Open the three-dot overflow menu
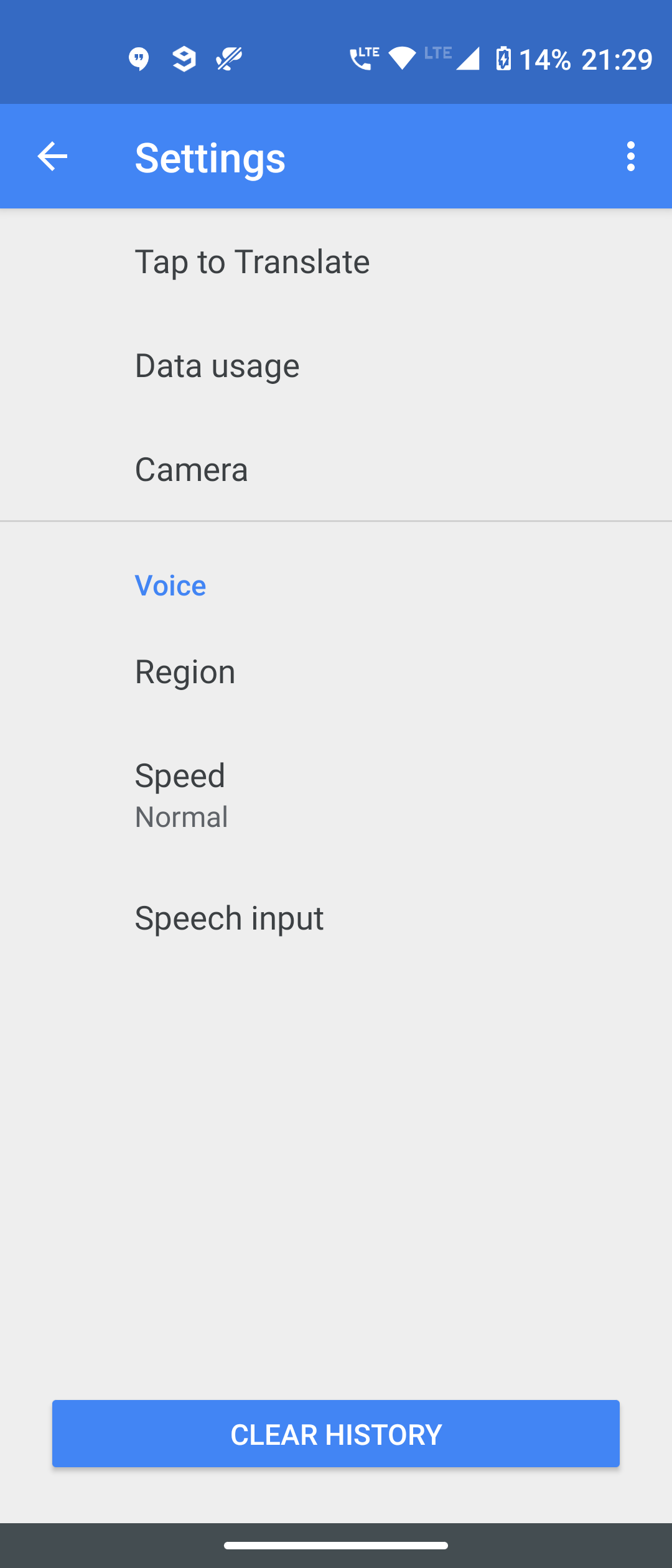 [630, 156]
